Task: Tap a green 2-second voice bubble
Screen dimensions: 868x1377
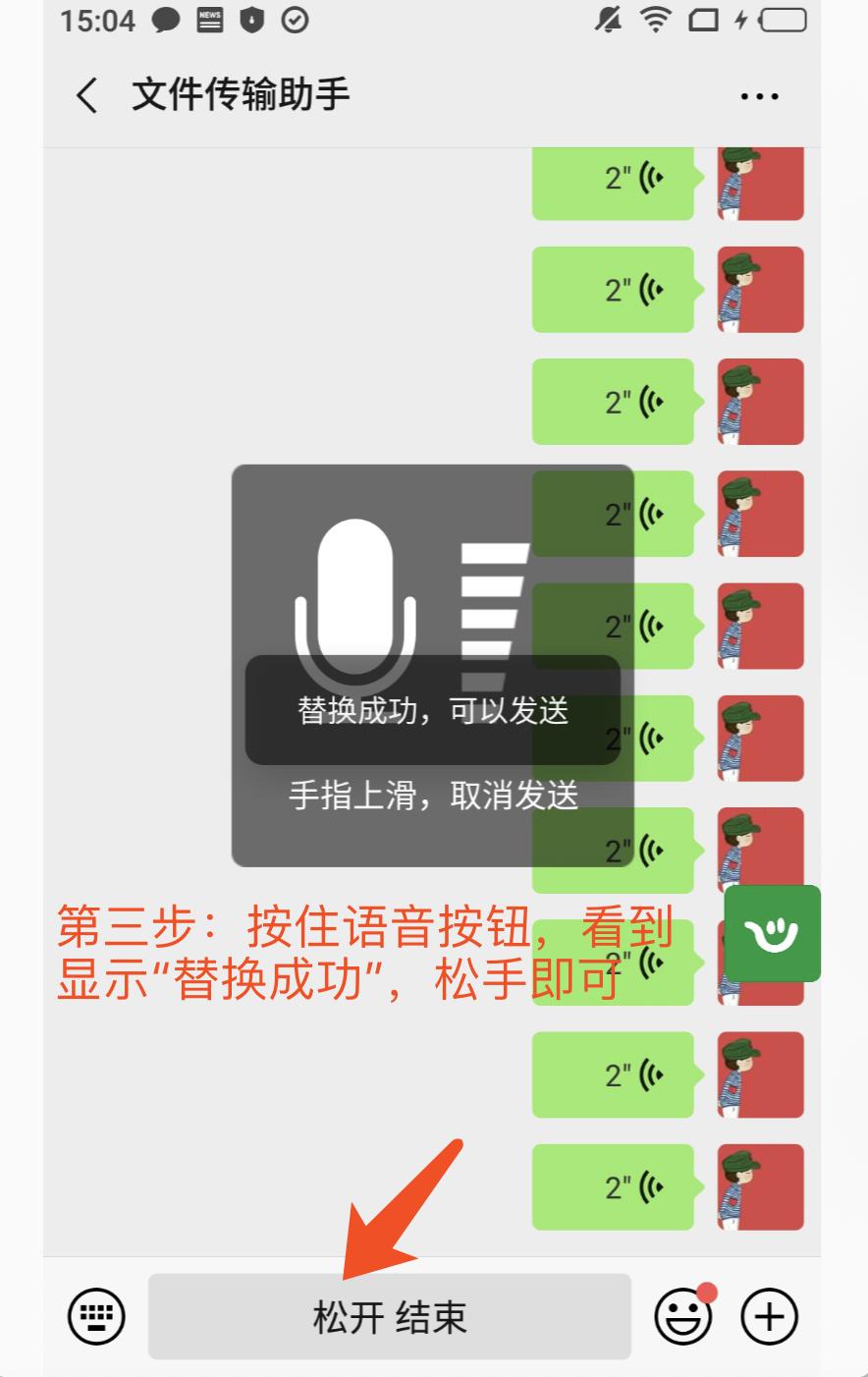Action: point(613,1075)
